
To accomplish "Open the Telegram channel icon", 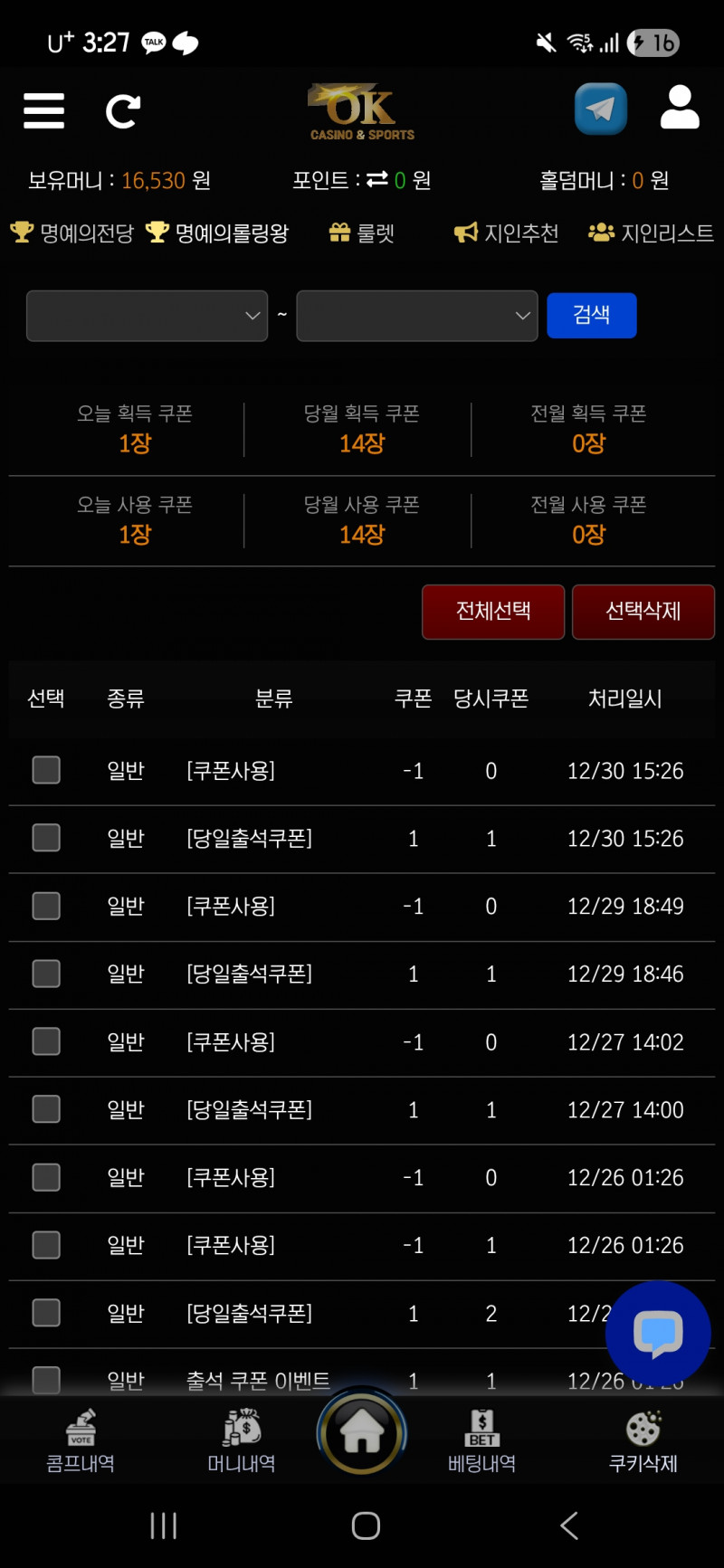I will point(600,109).
